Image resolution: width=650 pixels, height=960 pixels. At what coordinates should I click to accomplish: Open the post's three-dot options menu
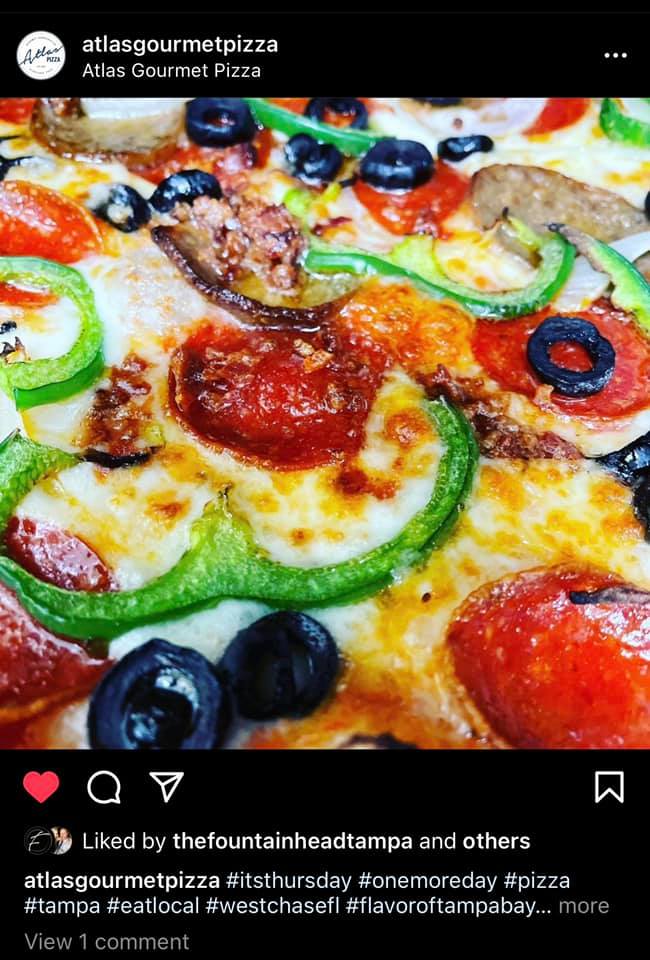615,55
